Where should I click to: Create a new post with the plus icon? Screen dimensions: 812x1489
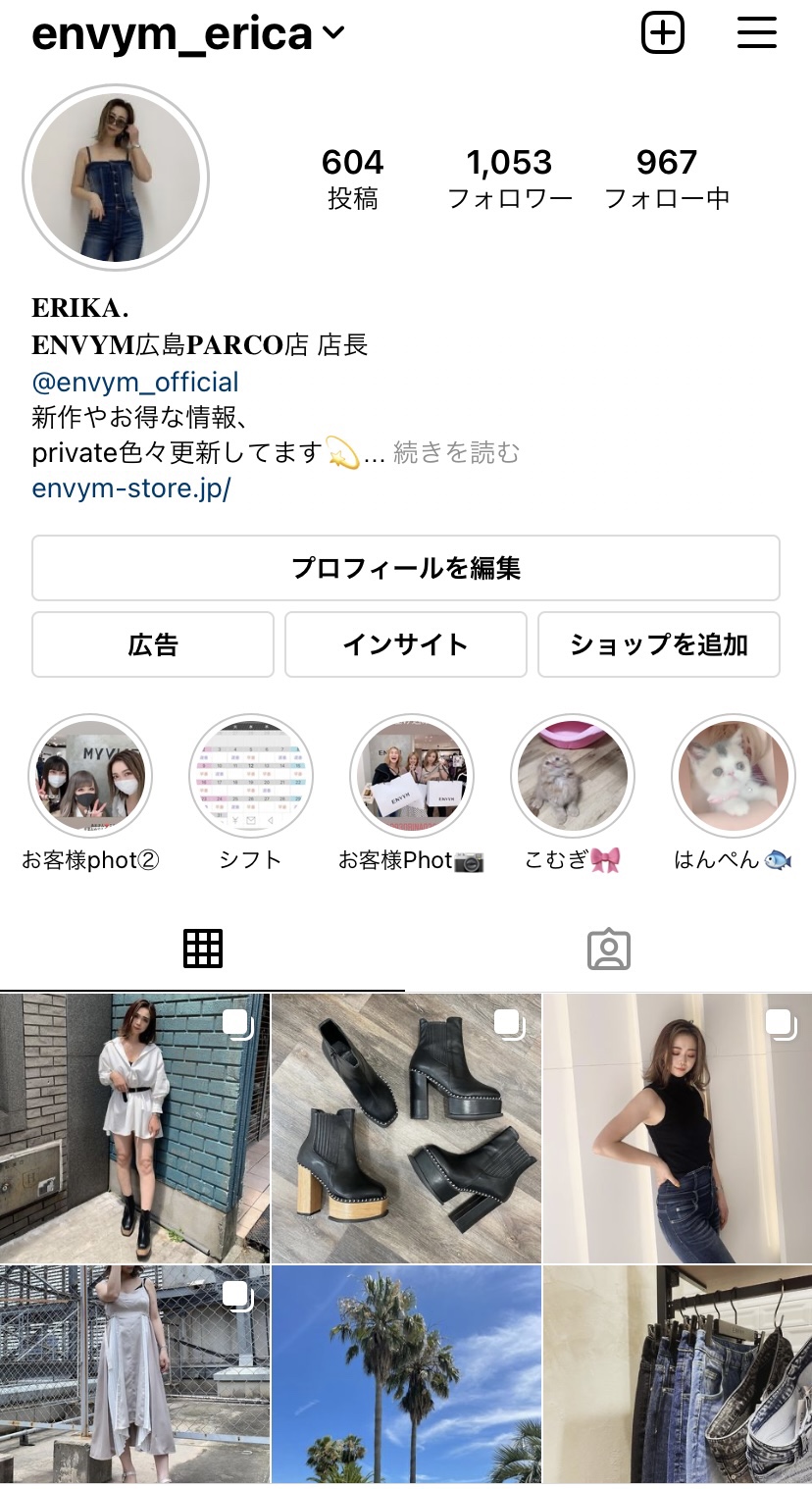point(663,33)
